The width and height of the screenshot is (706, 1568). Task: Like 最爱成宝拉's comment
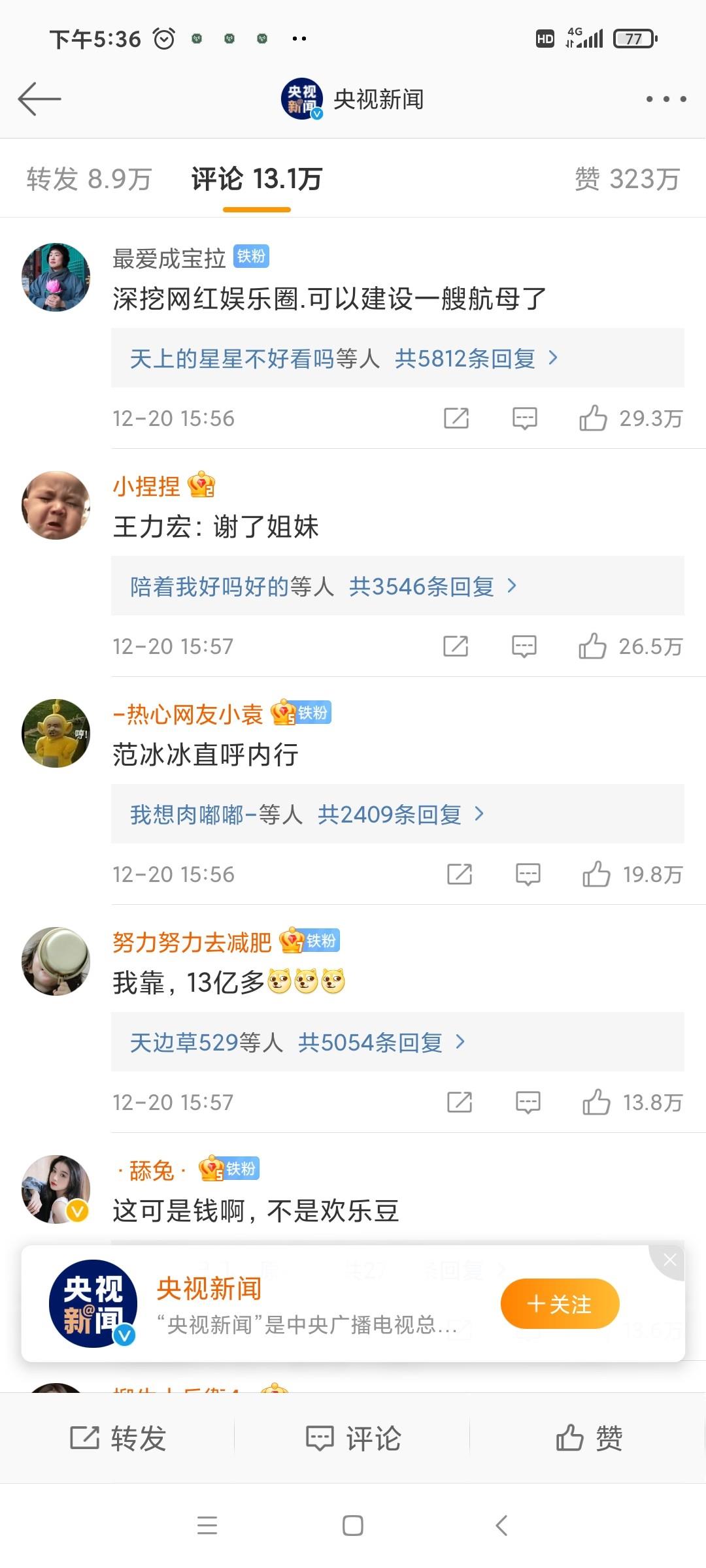tap(594, 418)
